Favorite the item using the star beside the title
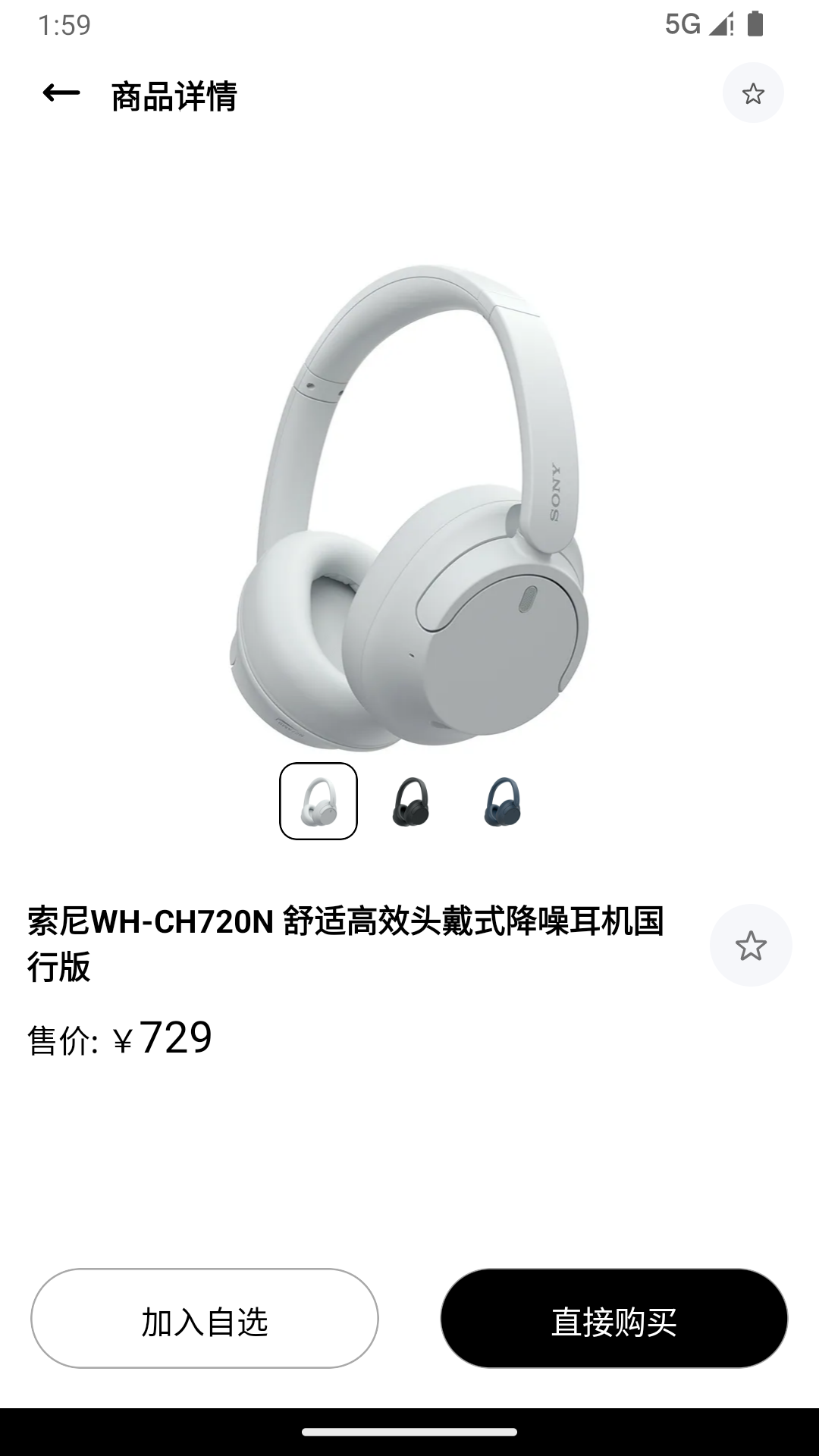 coord(750,945)
